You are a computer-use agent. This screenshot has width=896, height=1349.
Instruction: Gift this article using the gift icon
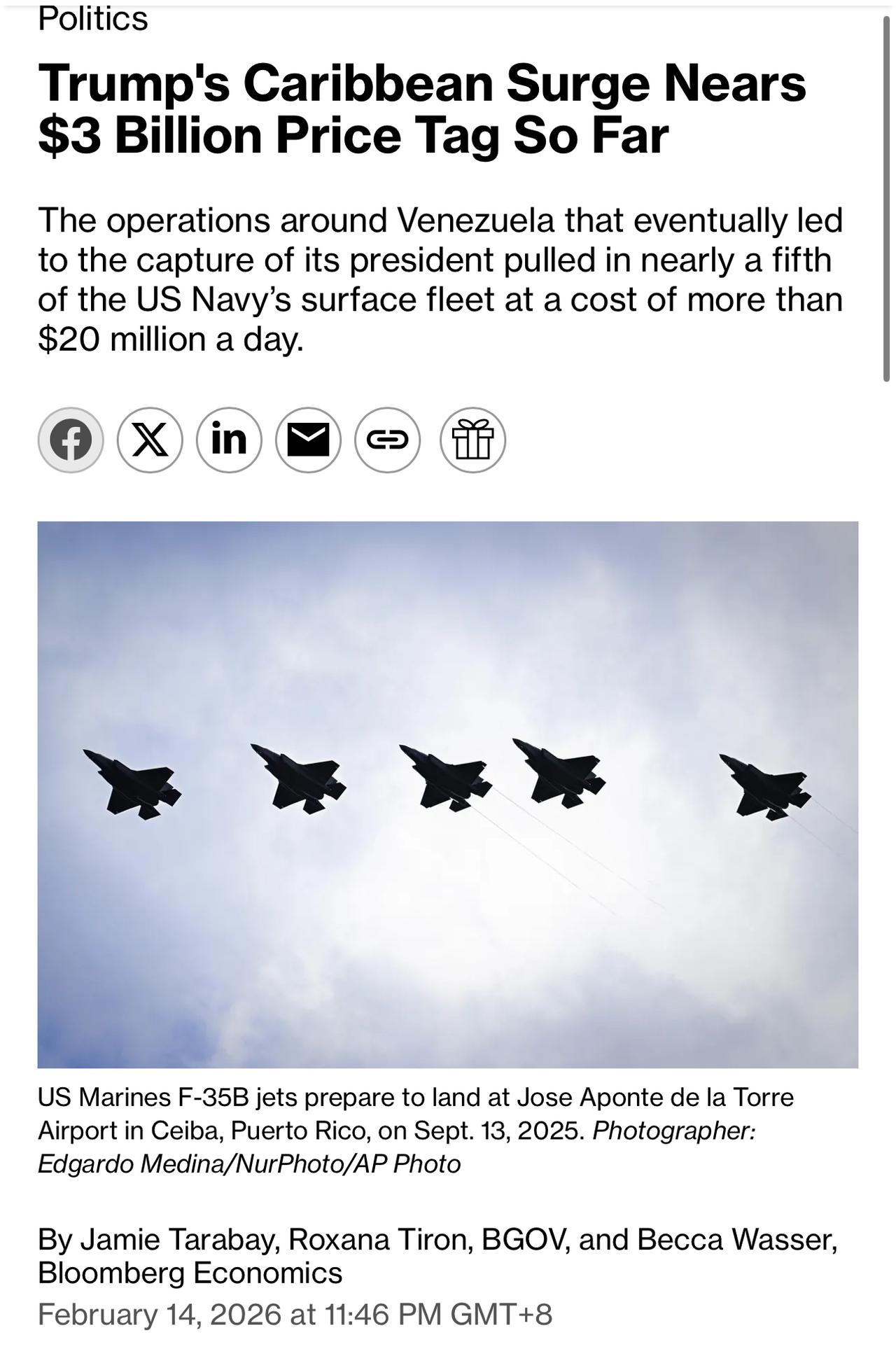pos(472,440)
